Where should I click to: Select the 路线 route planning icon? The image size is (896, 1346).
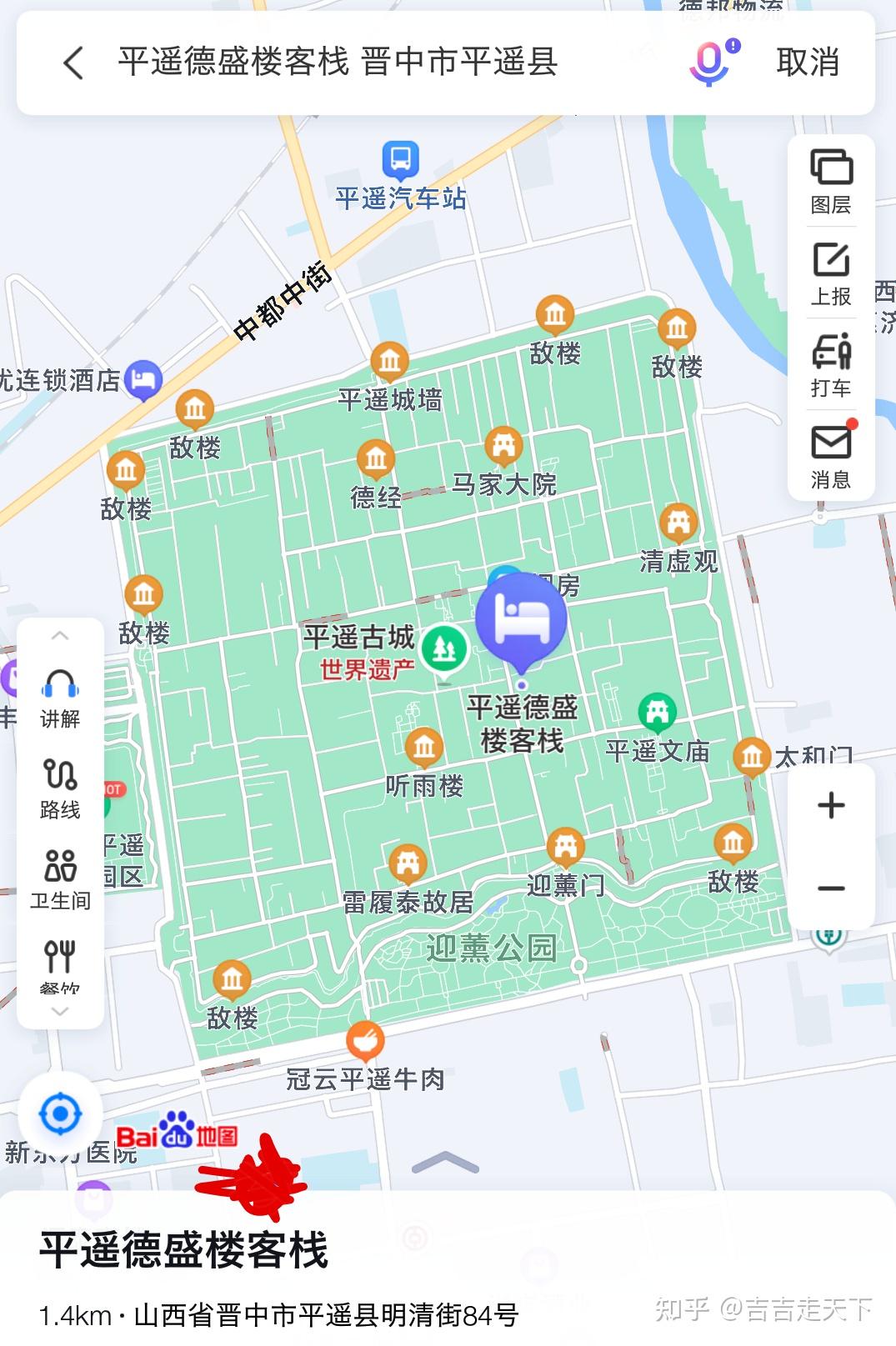(x=58, y=788)
